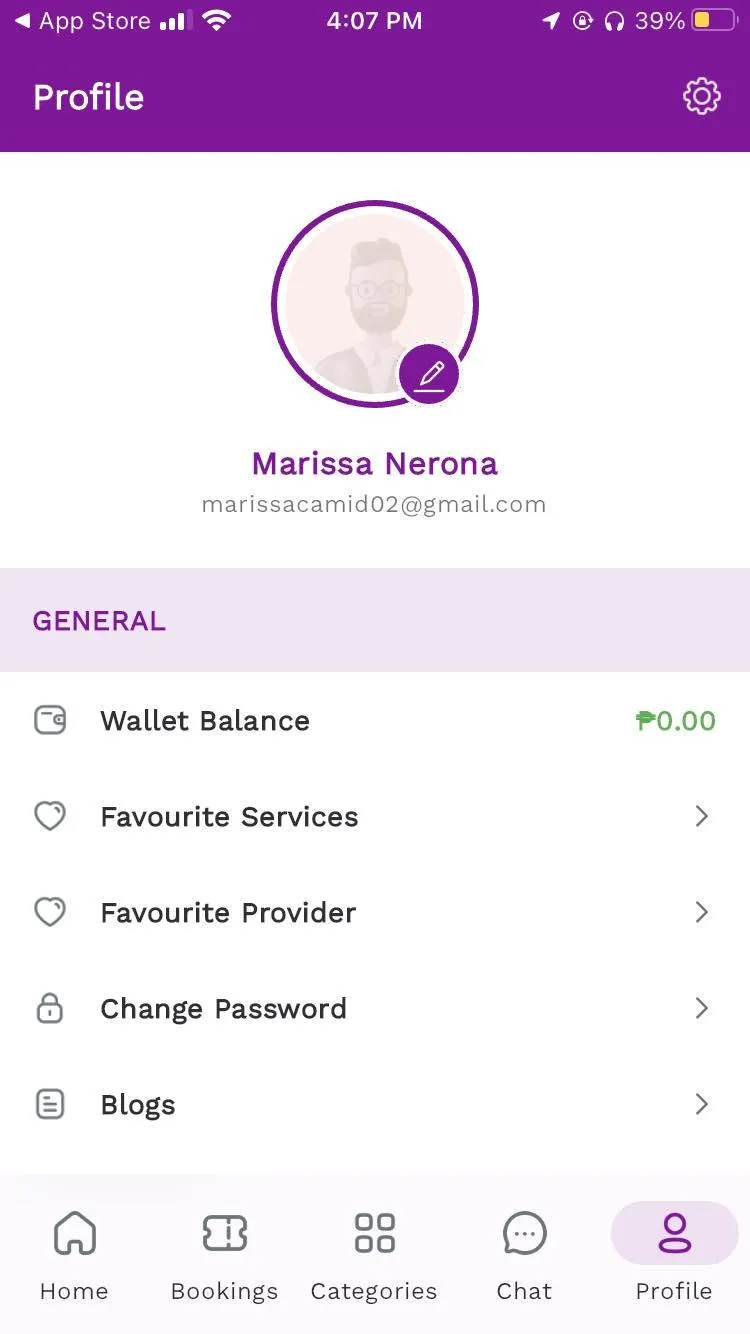Viewport: 750px width, 1334px height.
Task: Open Change Password
Action: (374, 1008)
